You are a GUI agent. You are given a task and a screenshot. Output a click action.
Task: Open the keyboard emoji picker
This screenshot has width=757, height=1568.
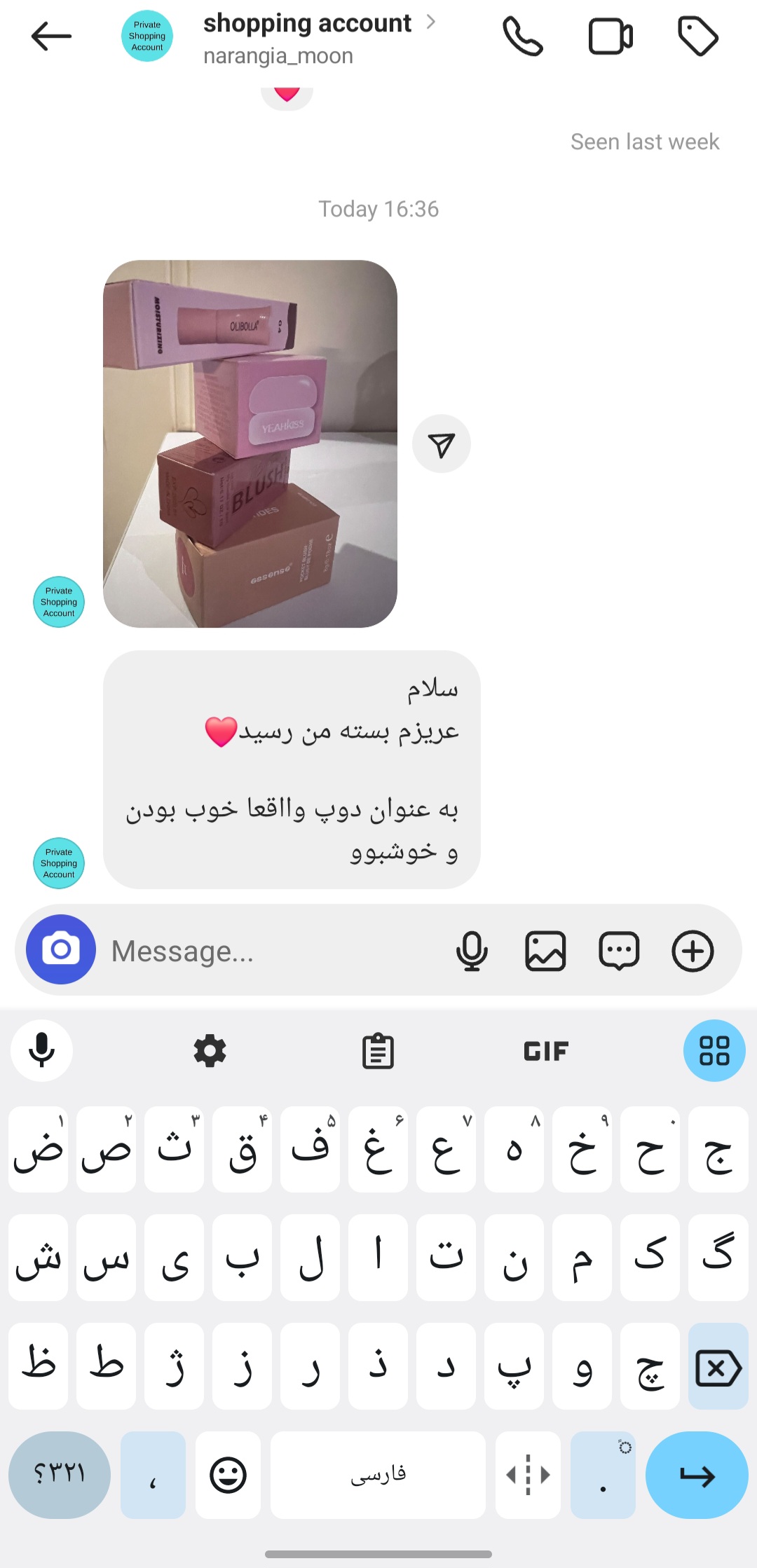pyautogui.click(x=228, y=1475)
